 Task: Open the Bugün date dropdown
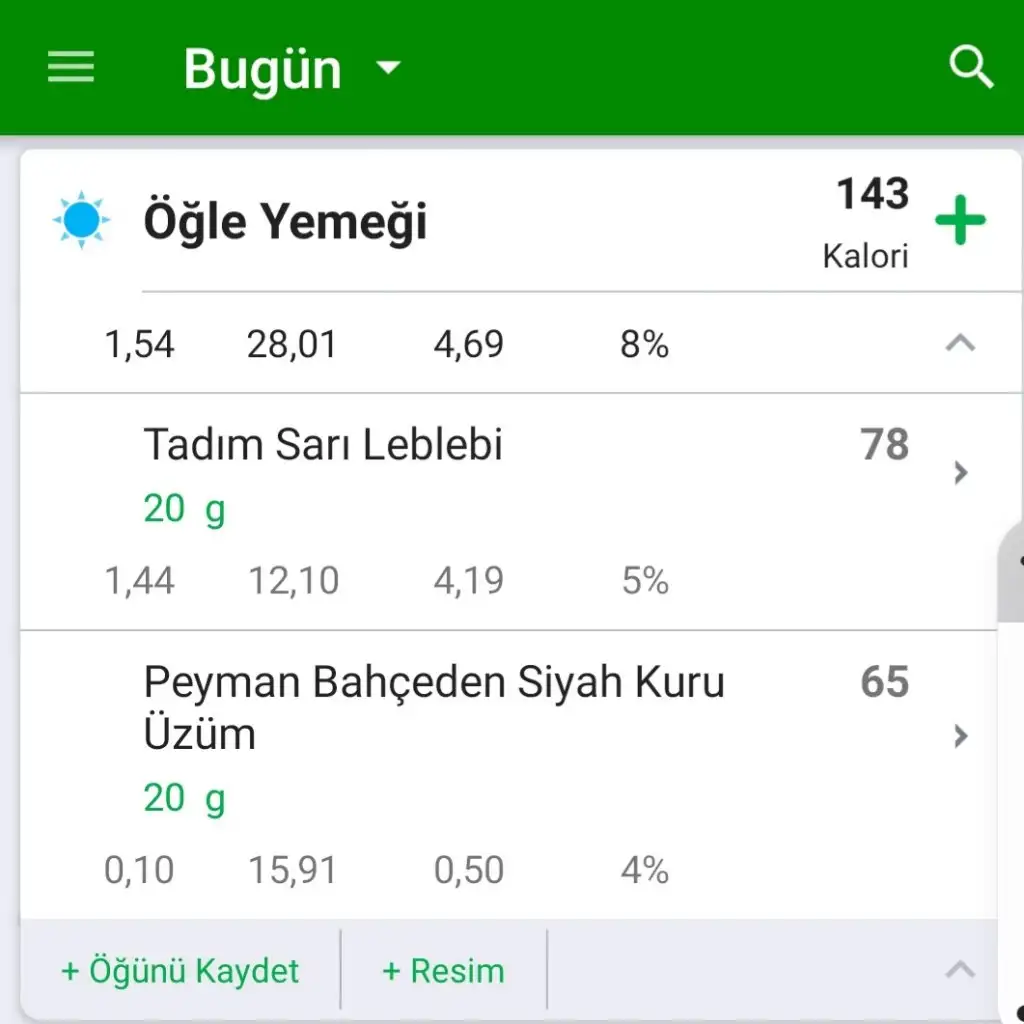[x=291, y=69]
